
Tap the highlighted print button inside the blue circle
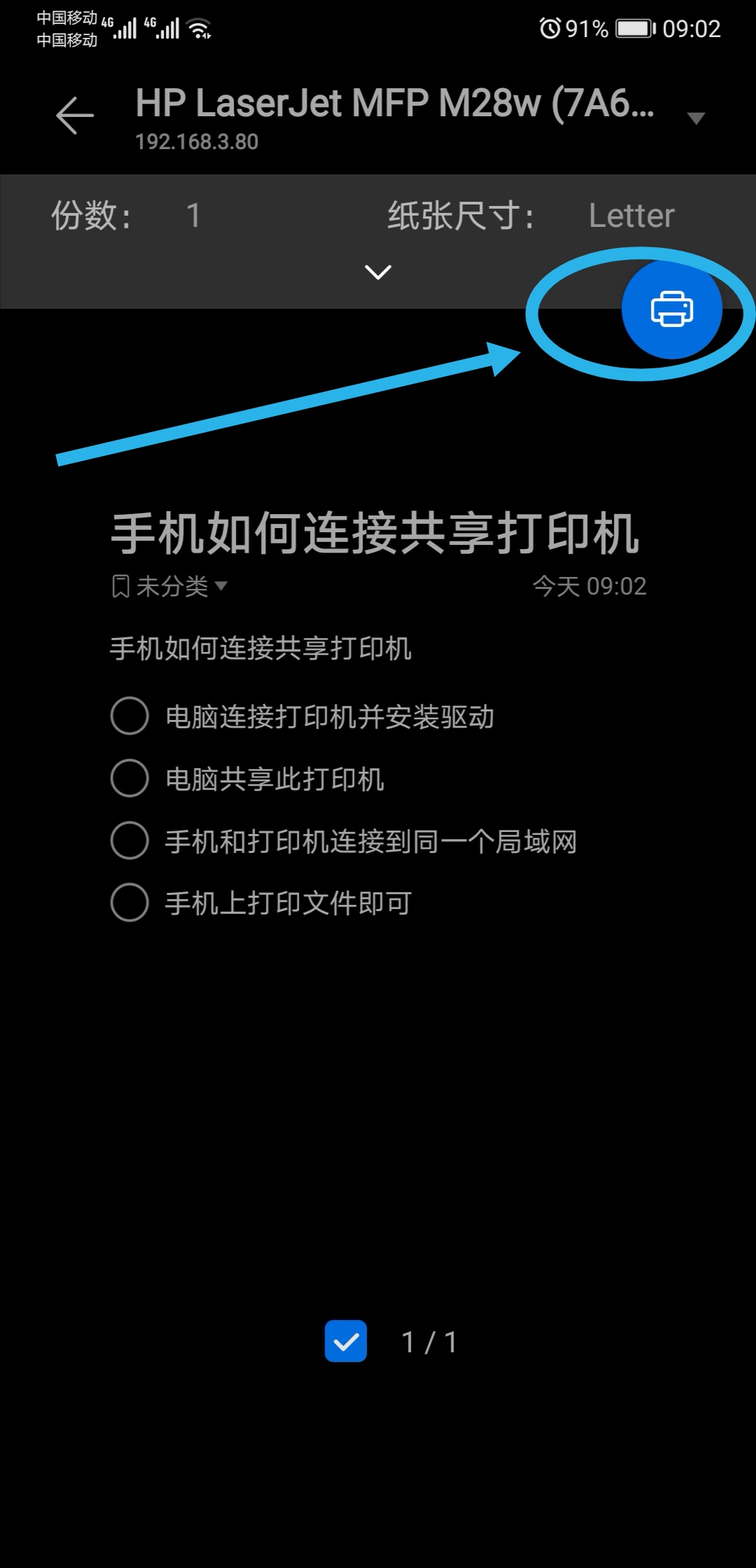click(x=671, y=310)
